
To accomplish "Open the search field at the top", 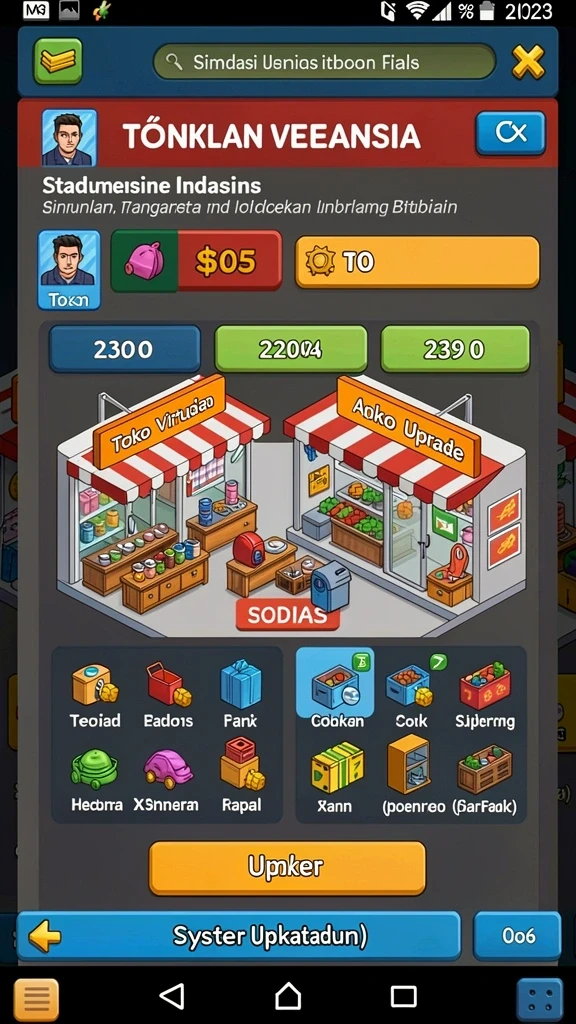I will point(324,63).
